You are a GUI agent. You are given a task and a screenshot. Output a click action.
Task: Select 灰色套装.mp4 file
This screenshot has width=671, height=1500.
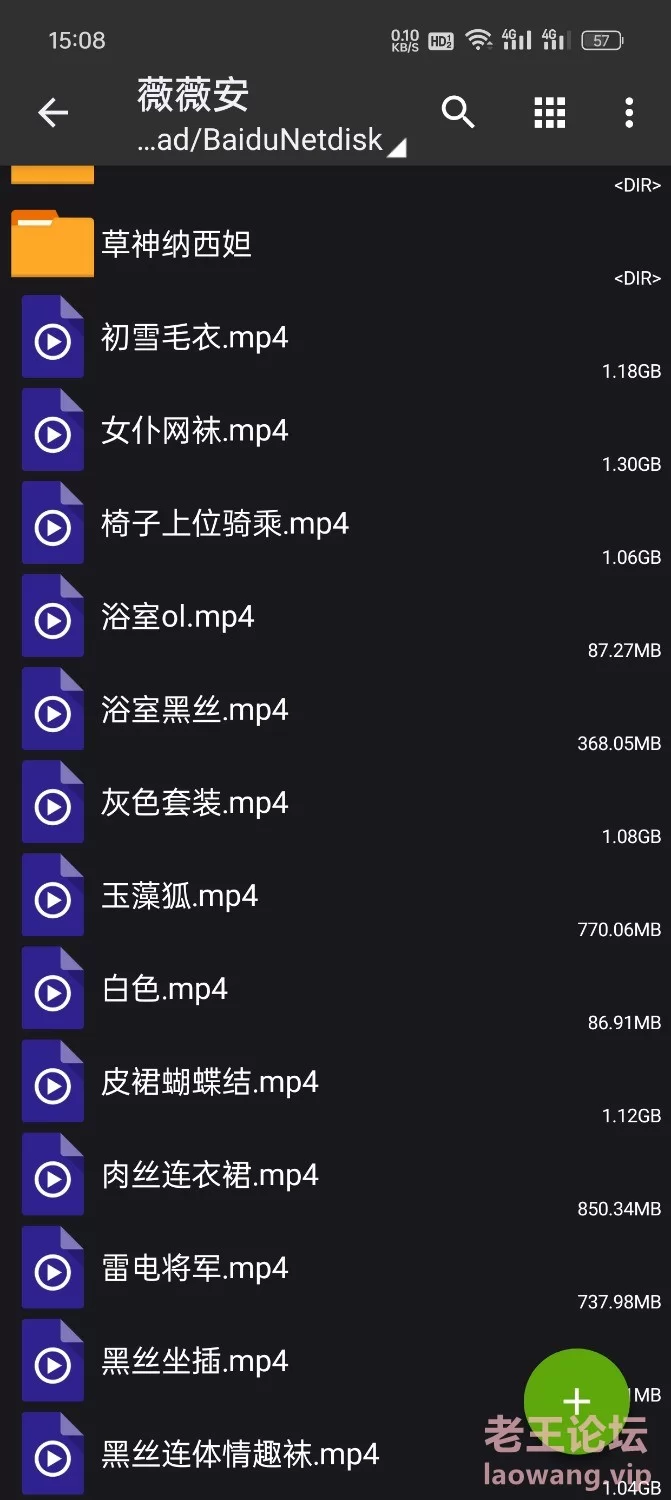click(x=335, y=802)
